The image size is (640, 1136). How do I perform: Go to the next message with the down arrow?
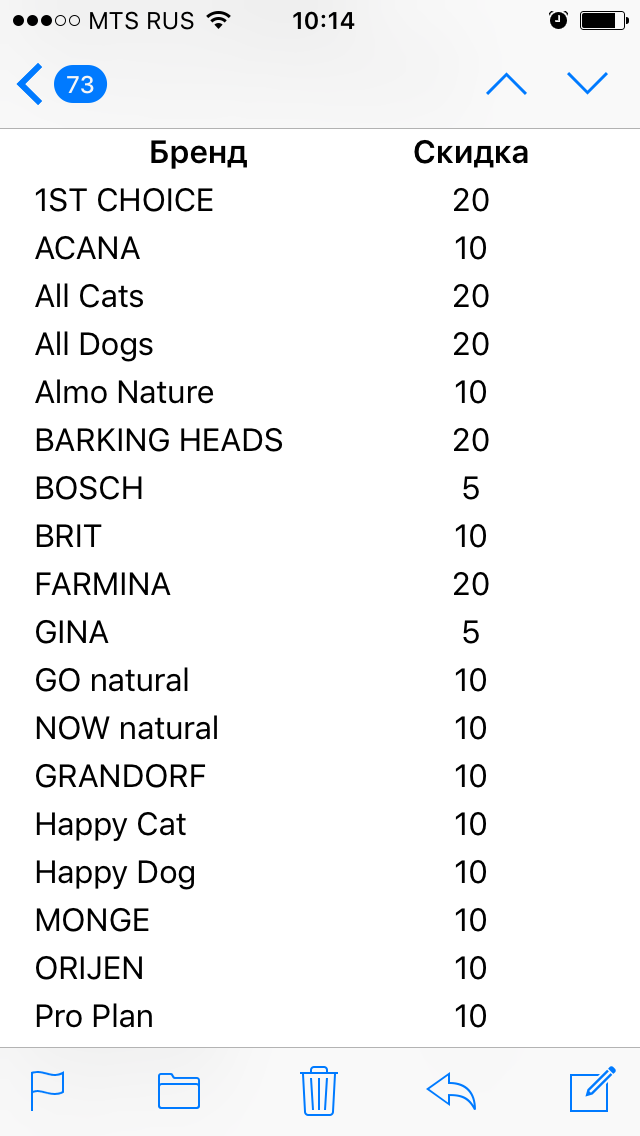(587, 84)
